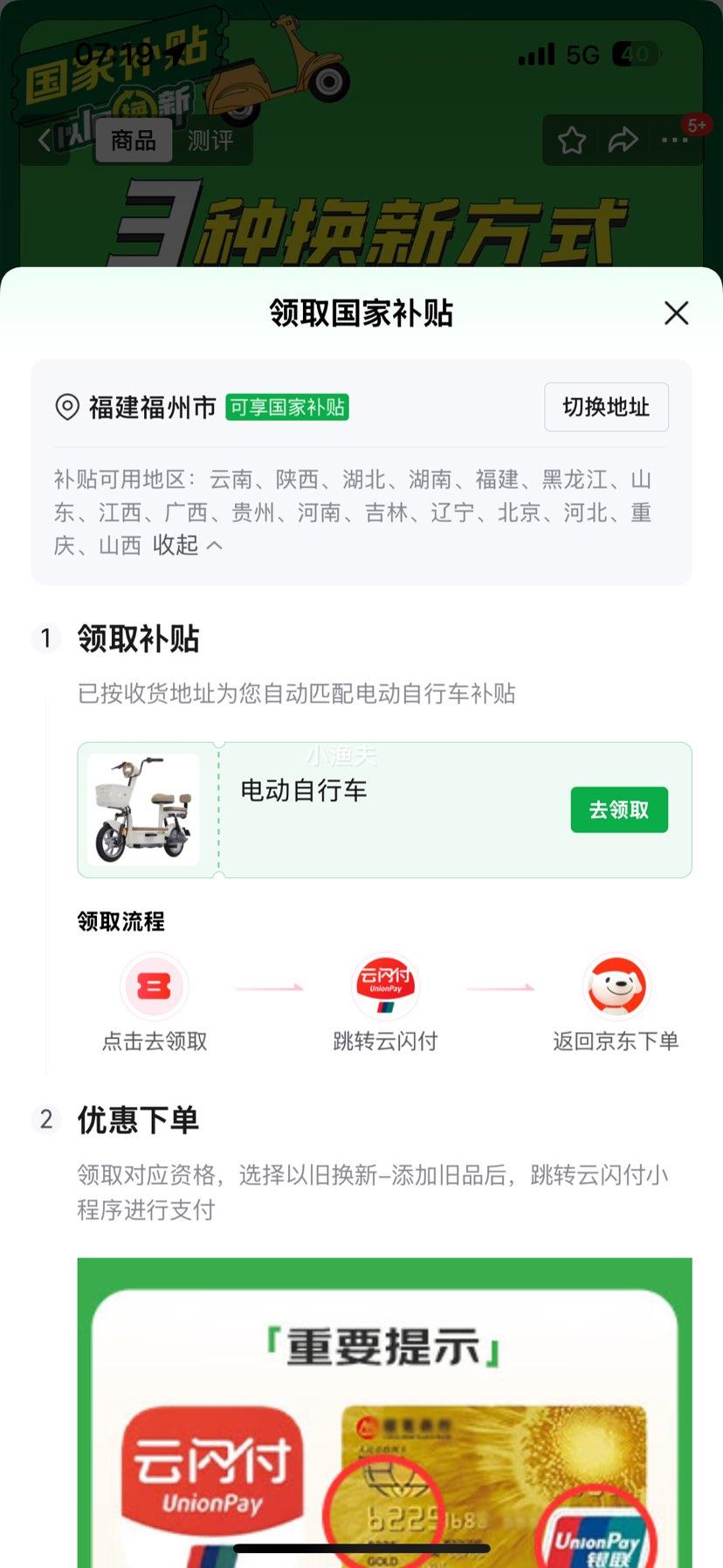Select the electric bicycle product thumbnail

coord(145,809)
